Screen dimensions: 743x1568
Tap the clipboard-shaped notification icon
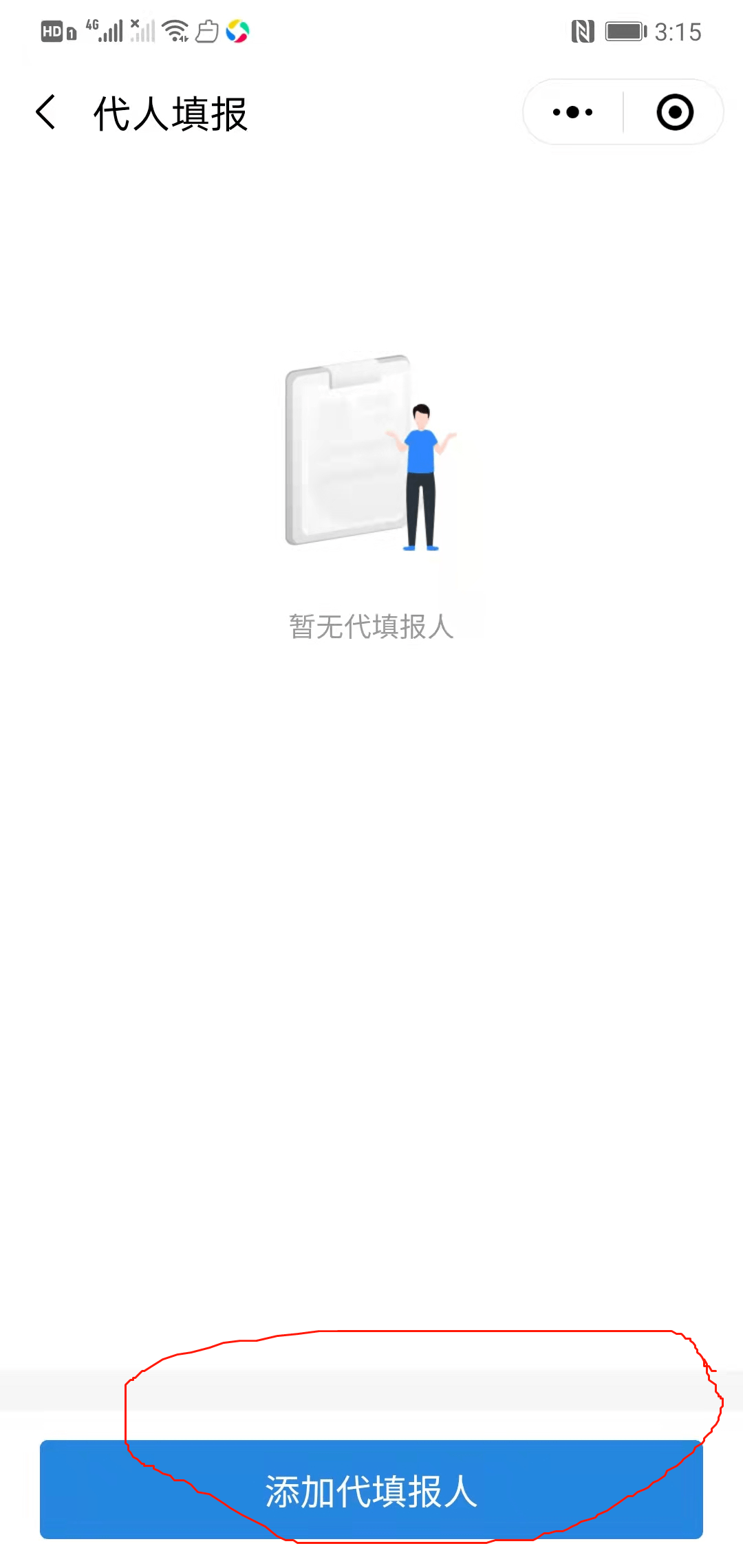click(x=206, y=31)
